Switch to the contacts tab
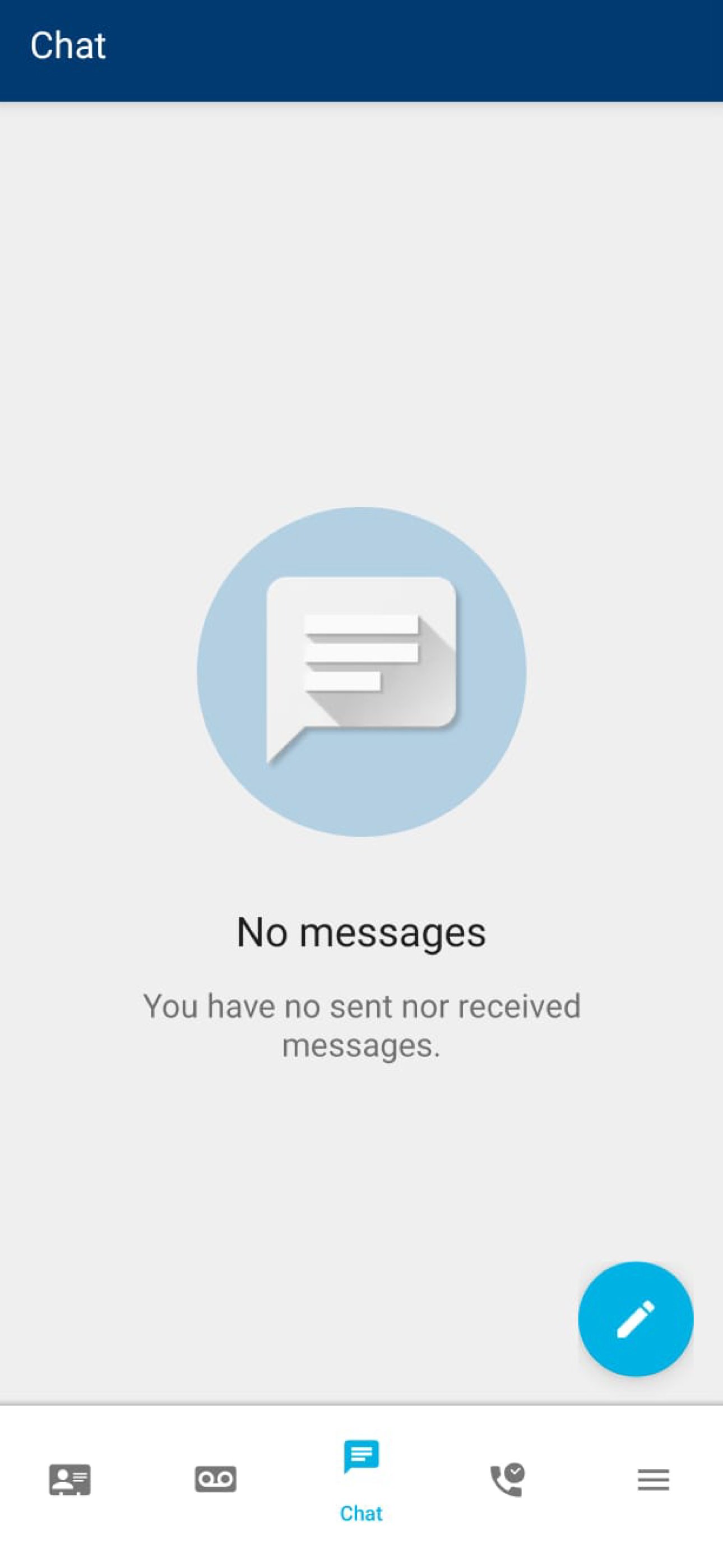The height and width of the screenshot is (1568, 723). click(x=70, y=1479)
